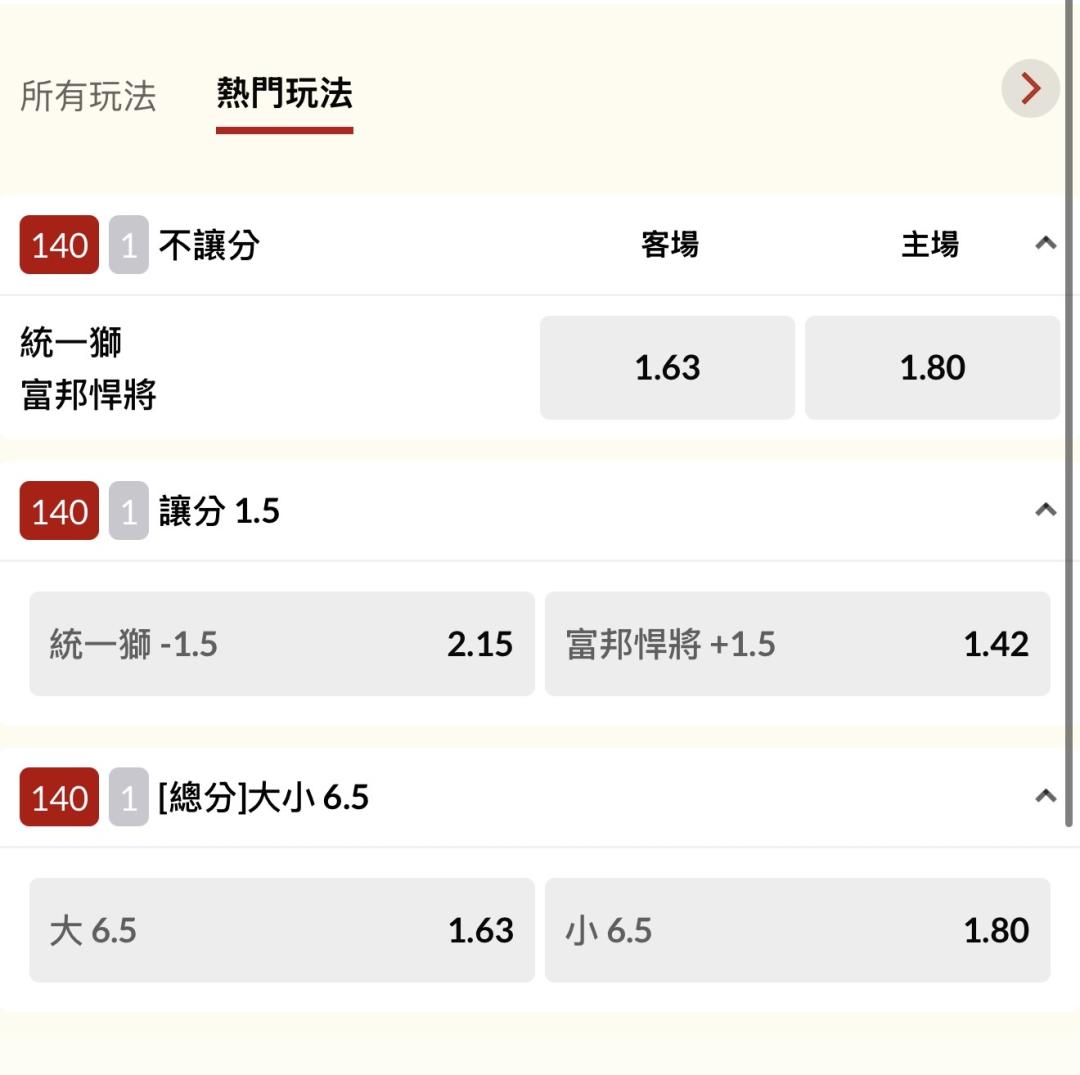Tap the right arrow for more tabs
Screen dimensions: 1080x1075
click(1030, 88)
